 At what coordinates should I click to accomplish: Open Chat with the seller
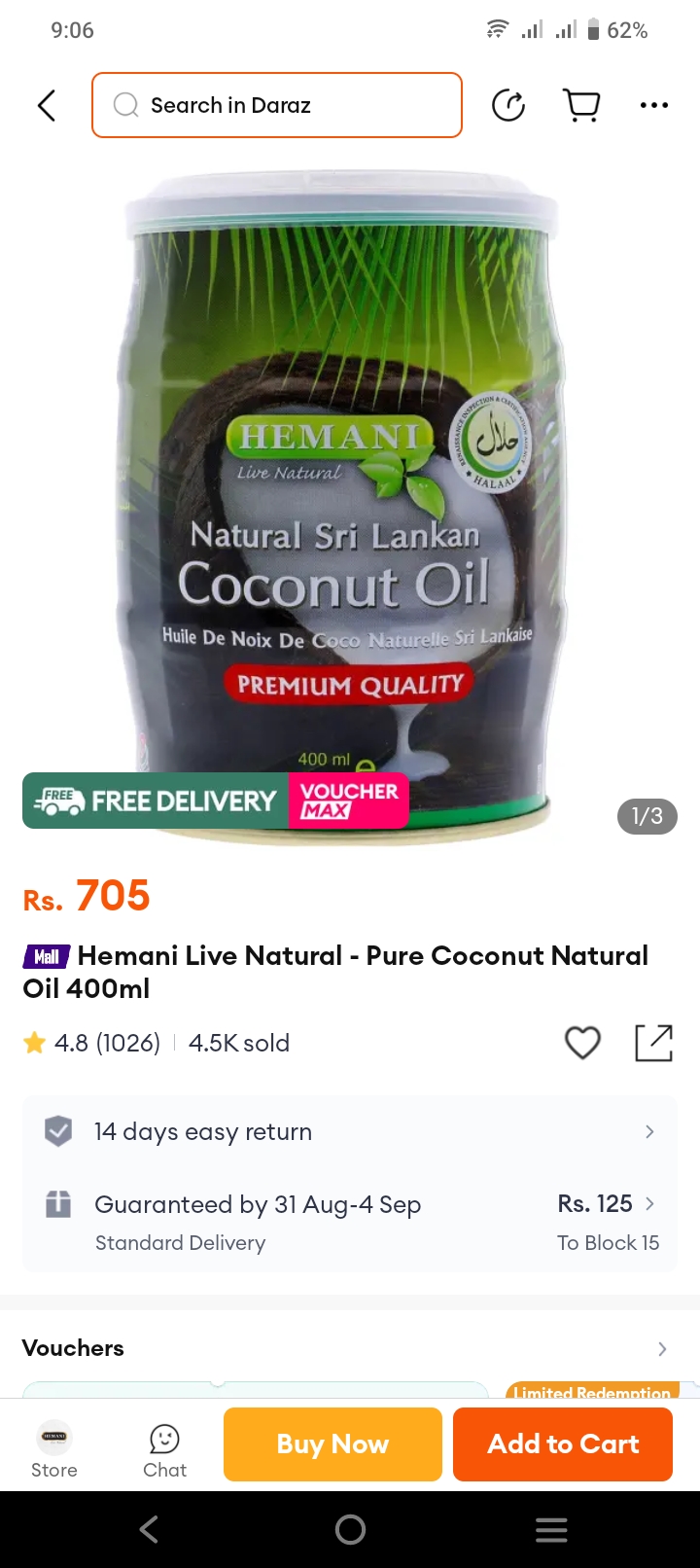coord(164,1449)
